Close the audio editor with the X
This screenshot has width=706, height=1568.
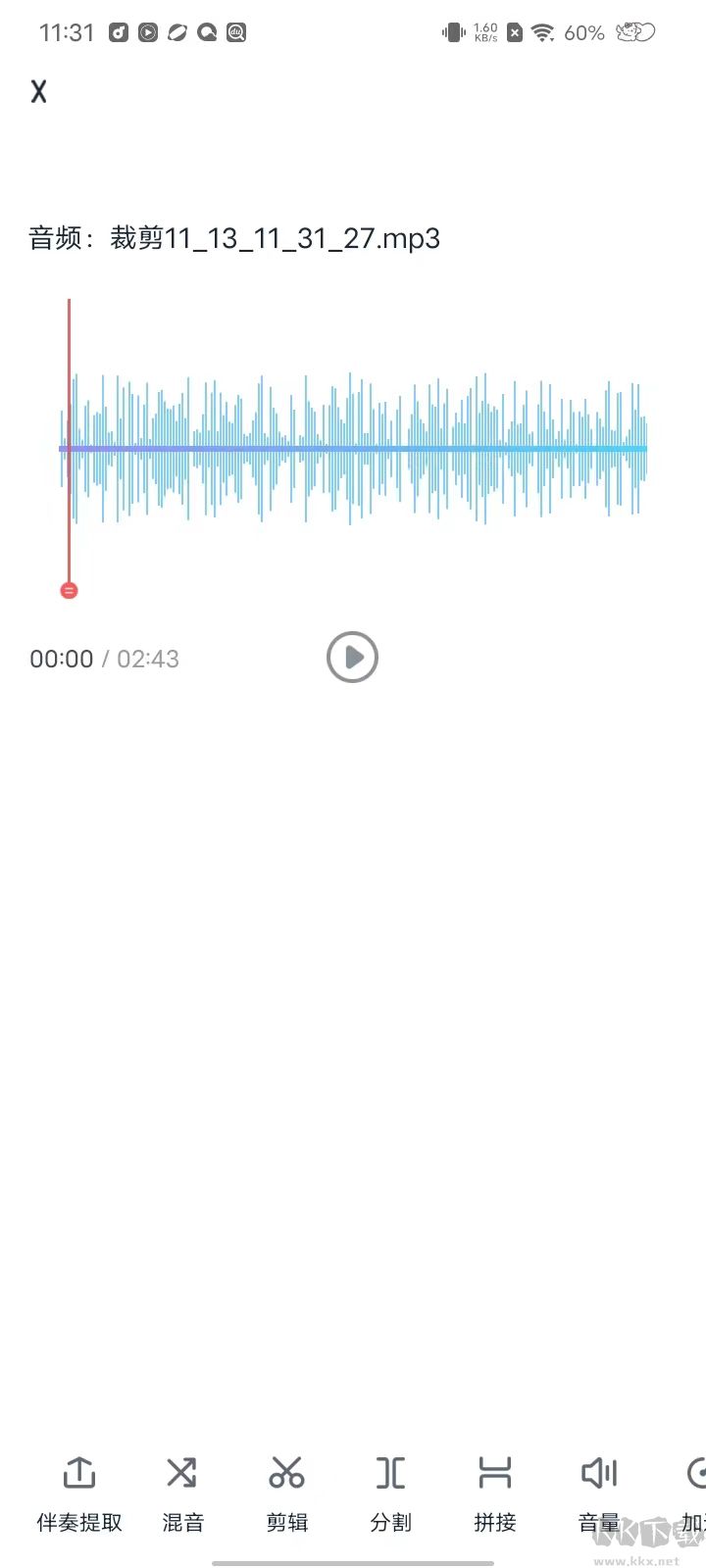point(39,91)
